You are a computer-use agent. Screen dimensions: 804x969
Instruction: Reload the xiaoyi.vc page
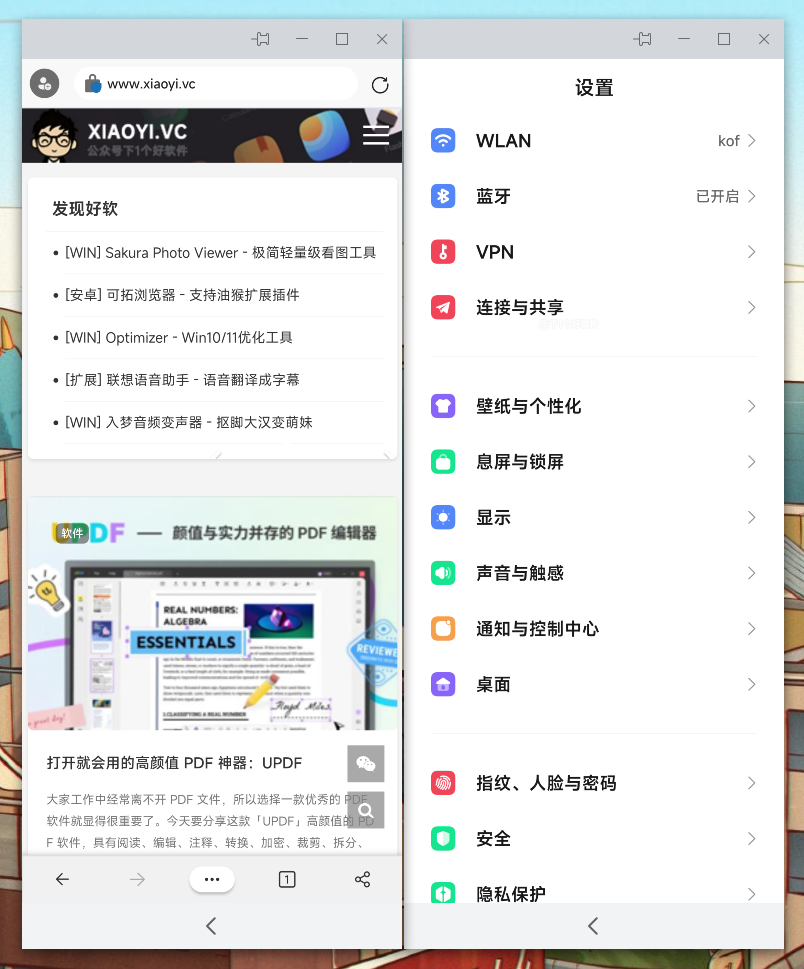point(380,85)
